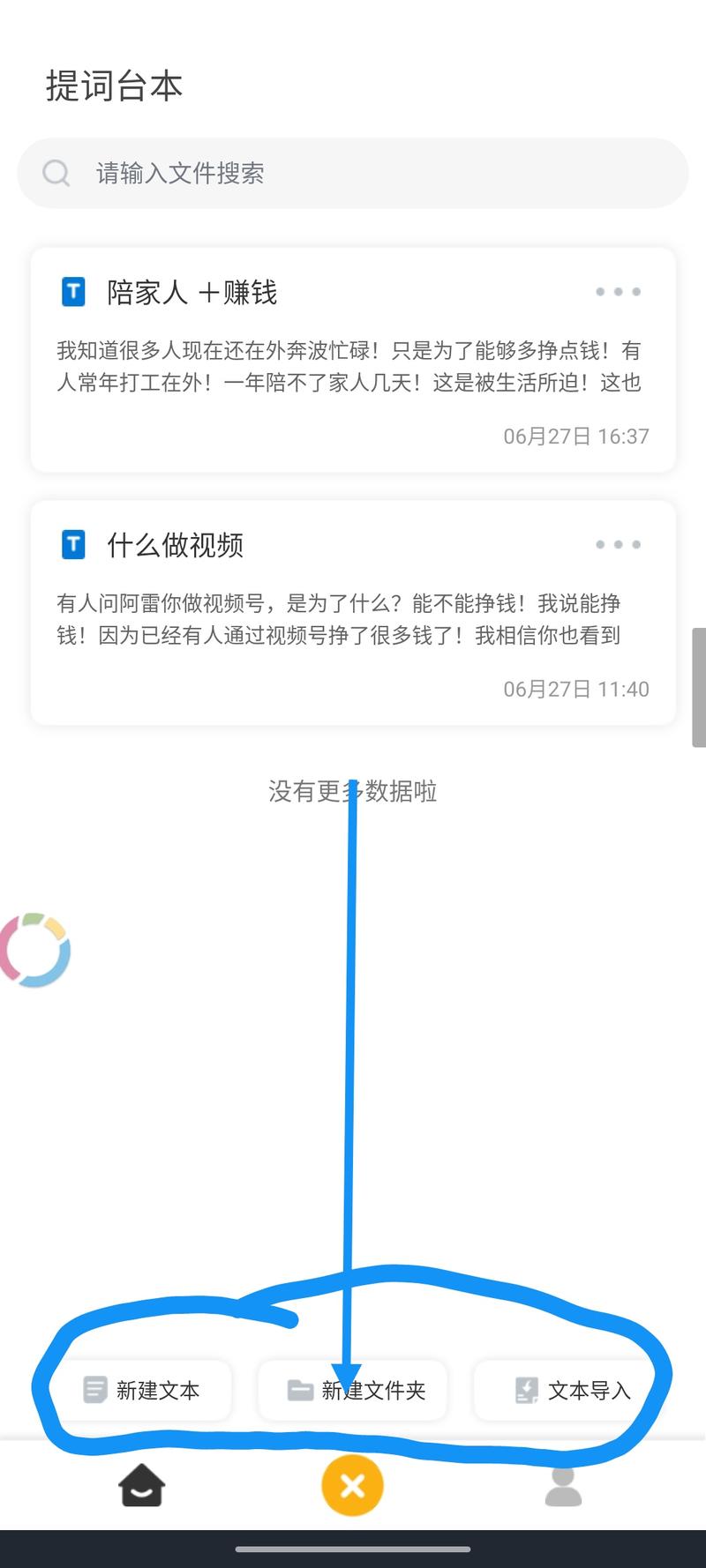The image size is (706, 1568).
Task: Open the three-dot menu on 什么做视频 card
Action: (x=617, y=545)
